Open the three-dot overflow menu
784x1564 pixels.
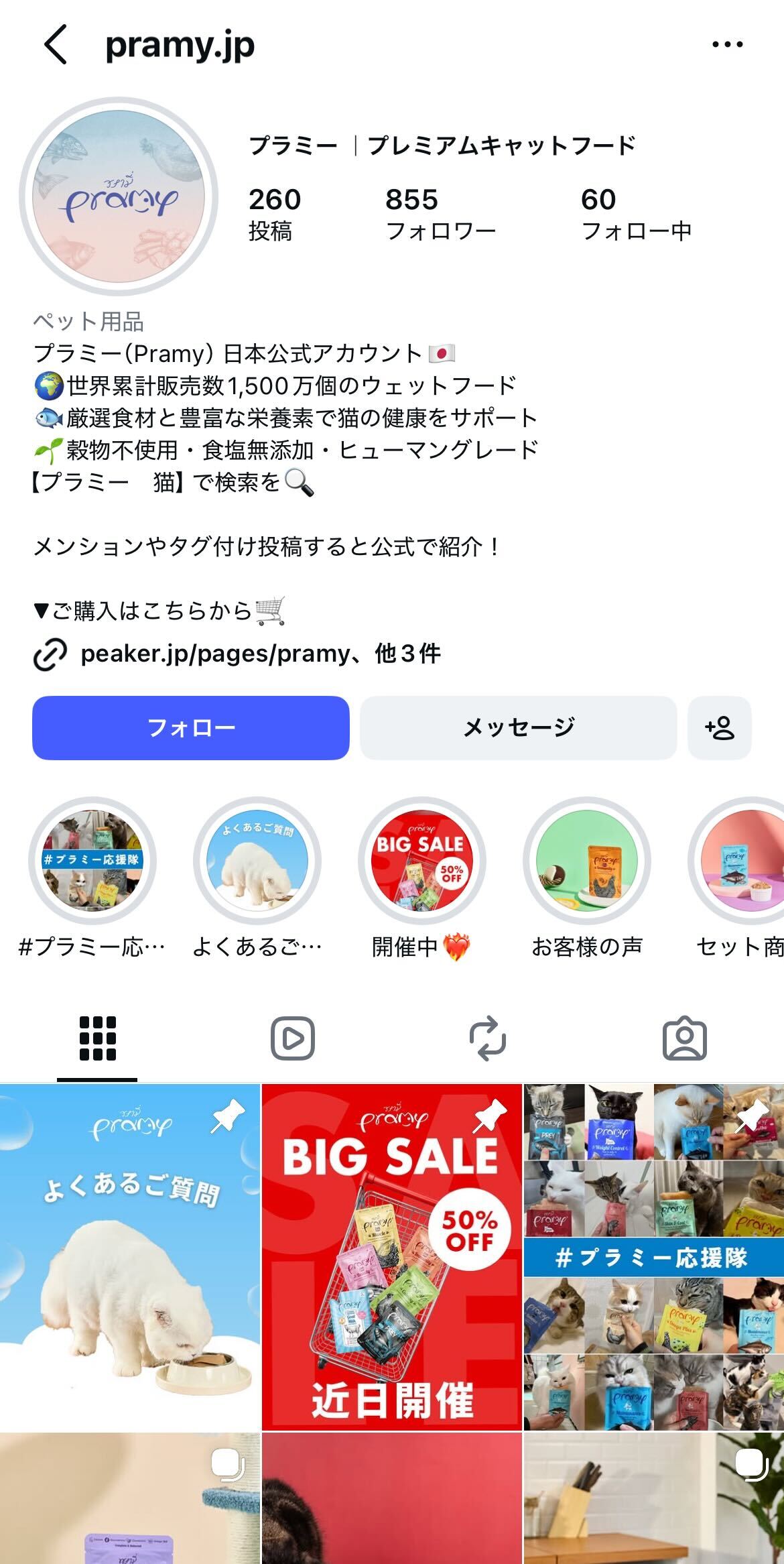click(727, 44)
